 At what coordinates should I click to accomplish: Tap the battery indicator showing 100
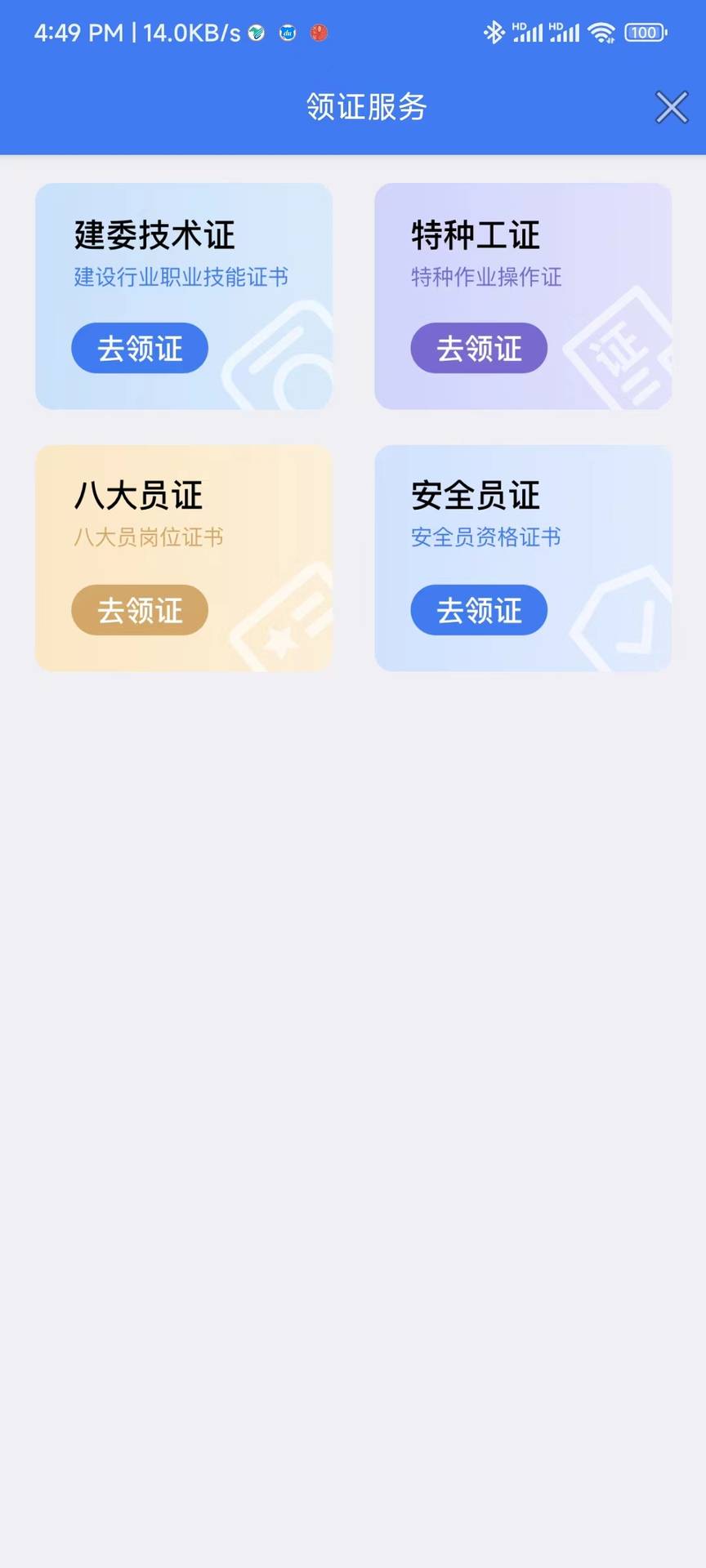(x=645, y=32)
